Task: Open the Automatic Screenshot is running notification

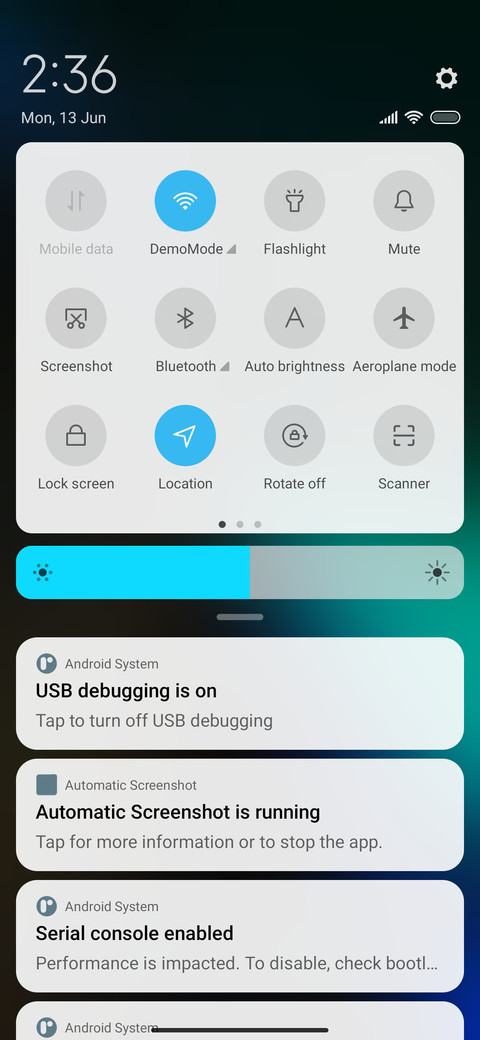Action: [240, 815]
